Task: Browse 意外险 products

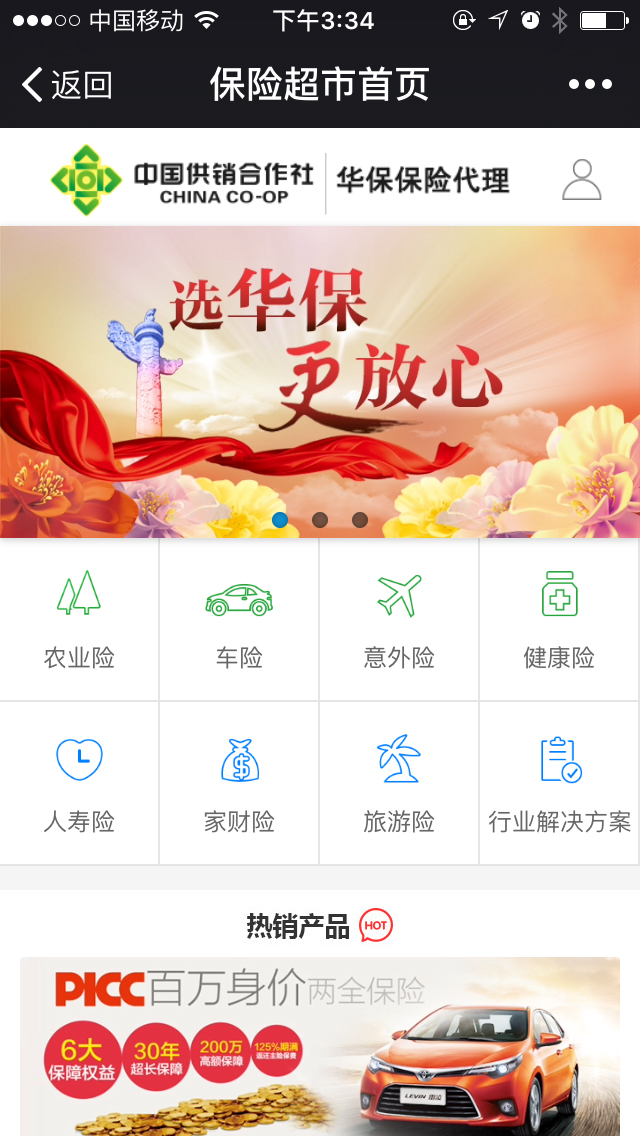Action: point(399,620)
